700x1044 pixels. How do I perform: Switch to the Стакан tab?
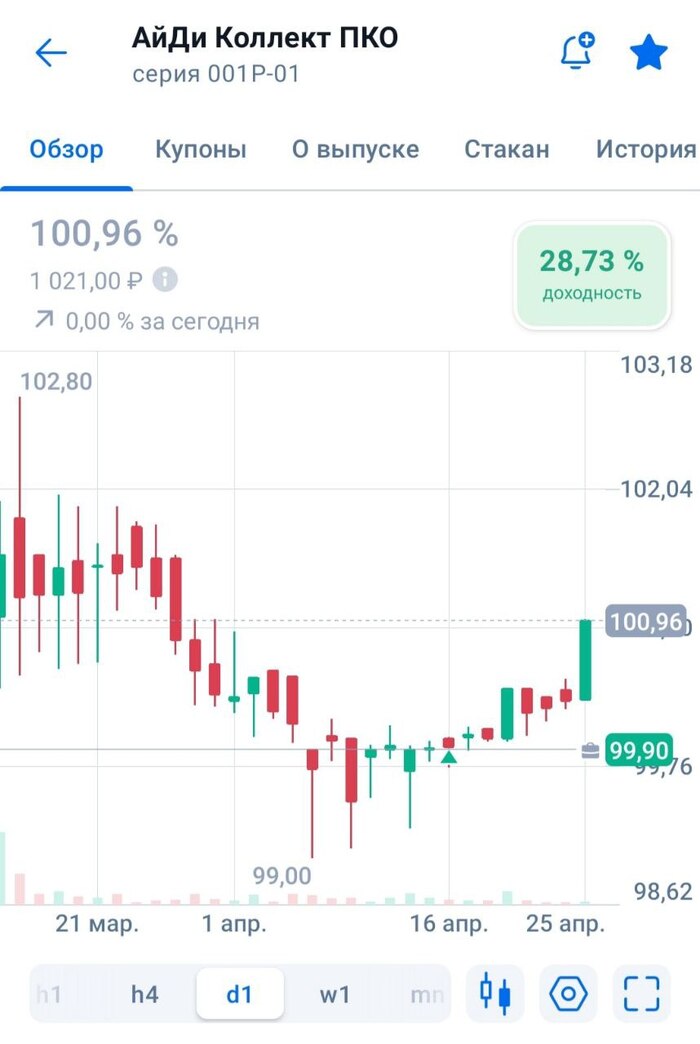506,150
